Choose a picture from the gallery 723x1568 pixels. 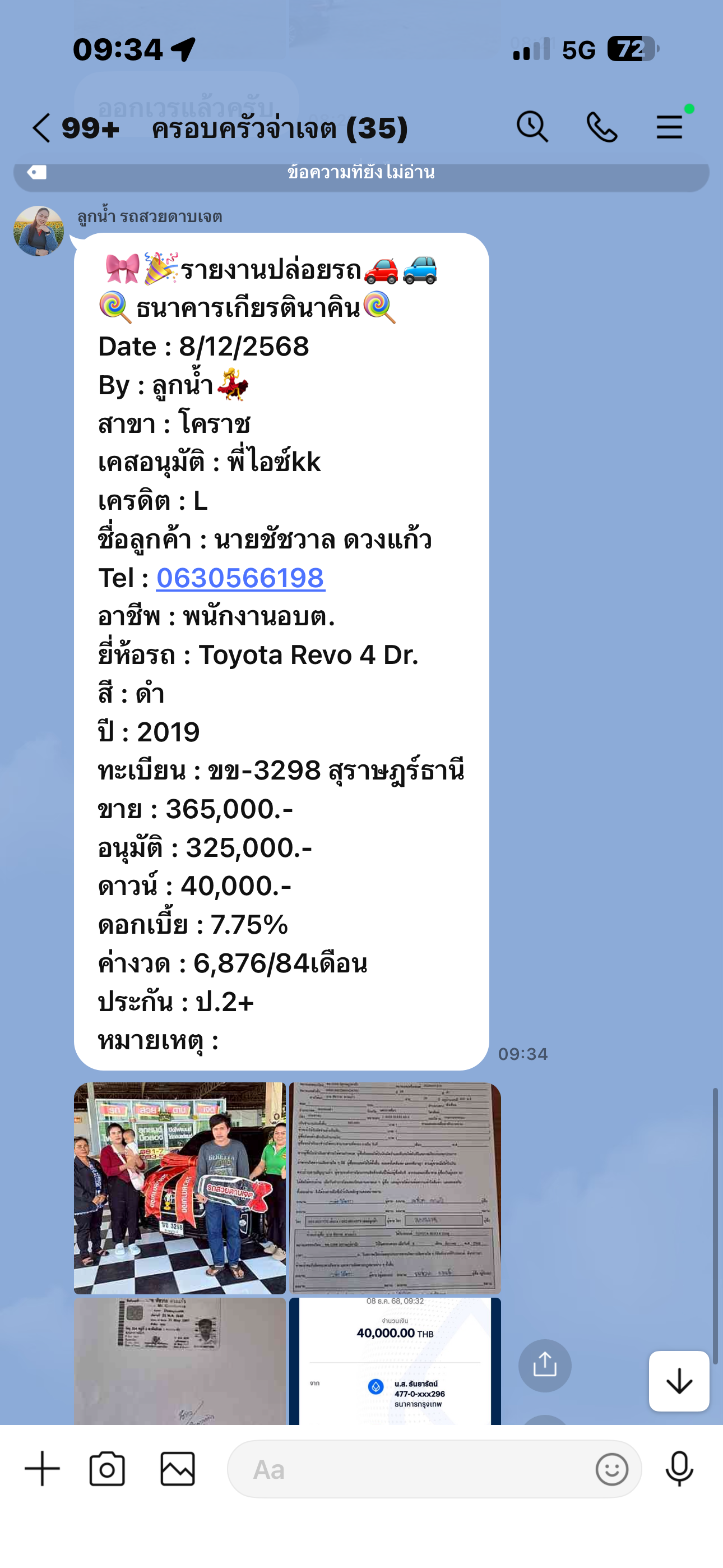click(178, 1469)
